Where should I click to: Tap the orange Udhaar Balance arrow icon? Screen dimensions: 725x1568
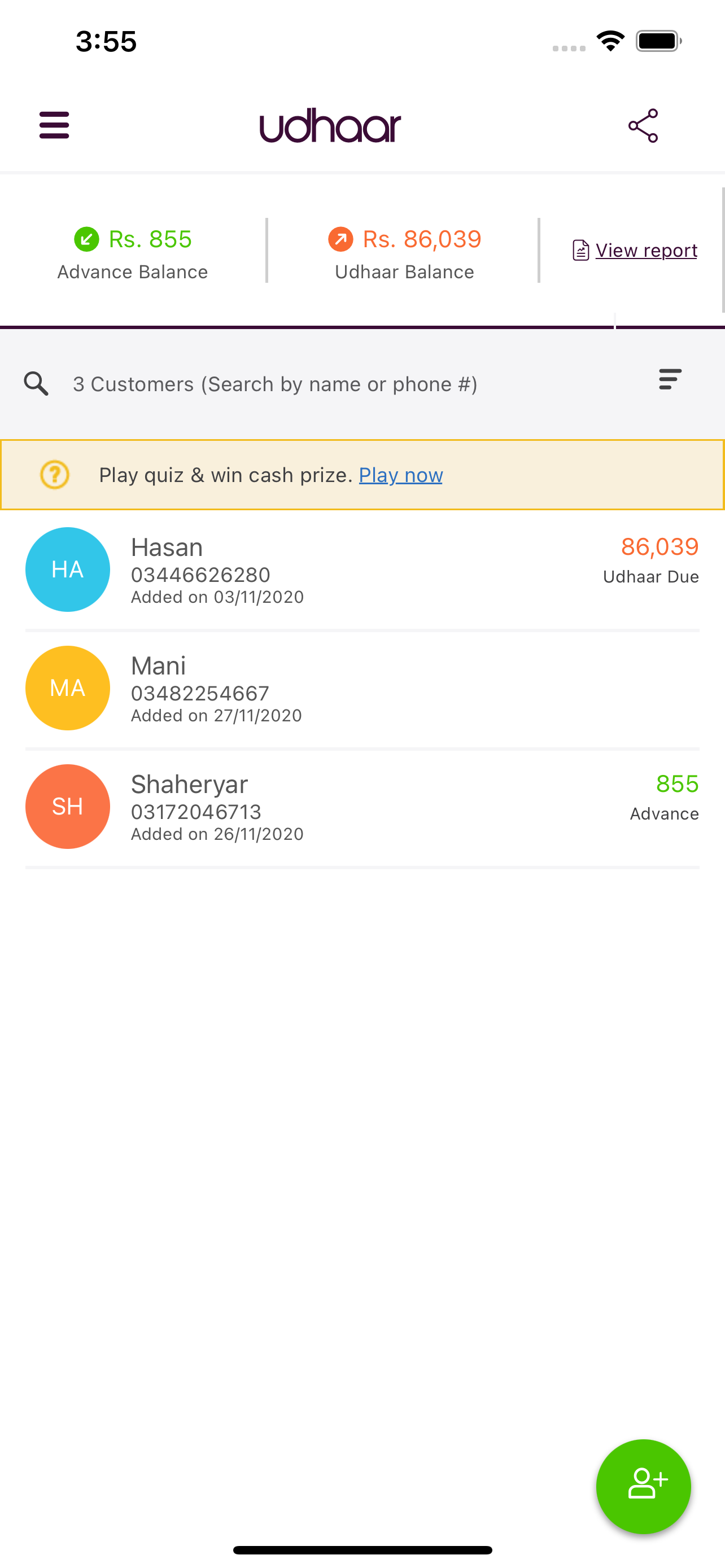point(342,239)
